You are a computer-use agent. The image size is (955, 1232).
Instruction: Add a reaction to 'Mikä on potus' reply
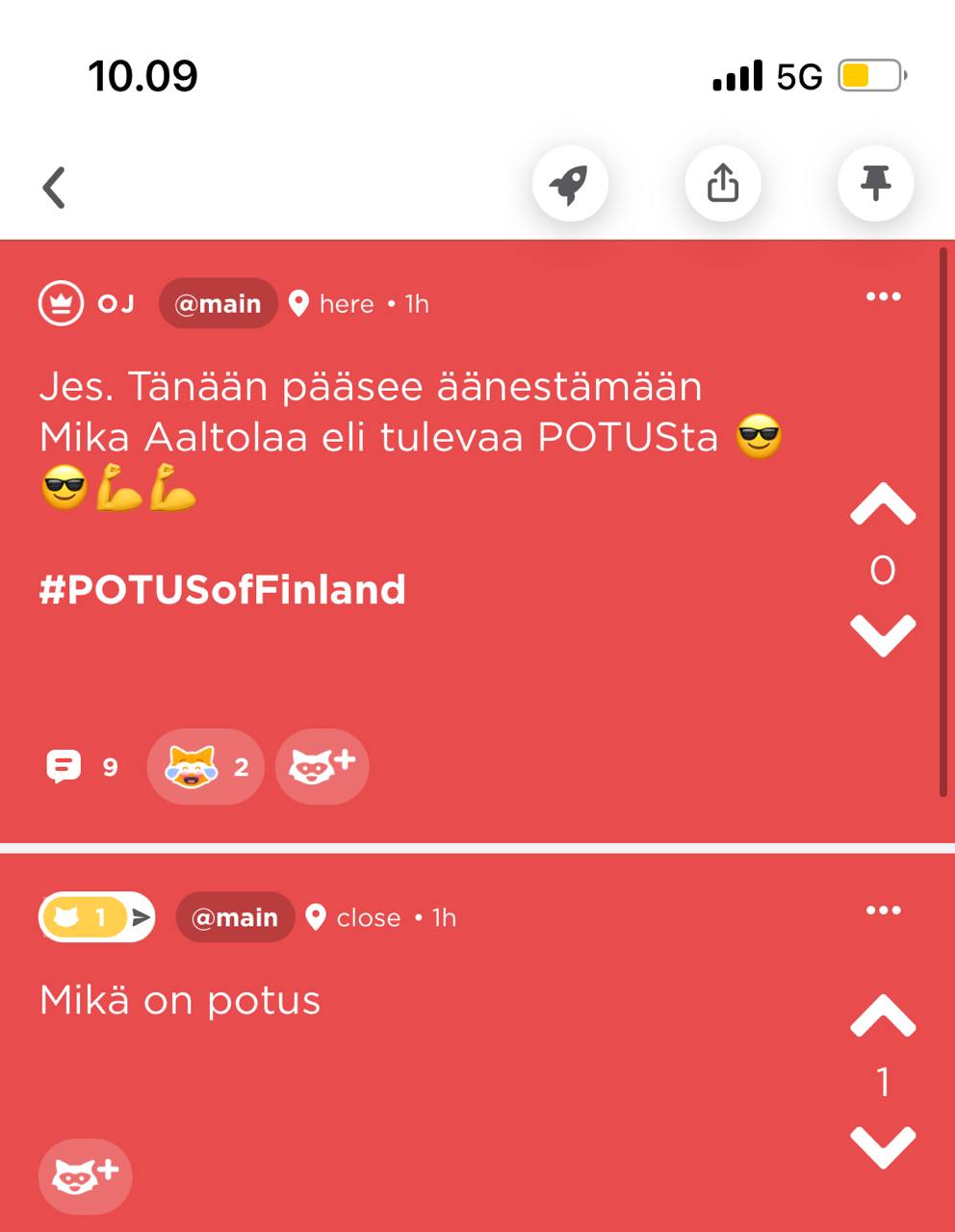pos(85,1176)
